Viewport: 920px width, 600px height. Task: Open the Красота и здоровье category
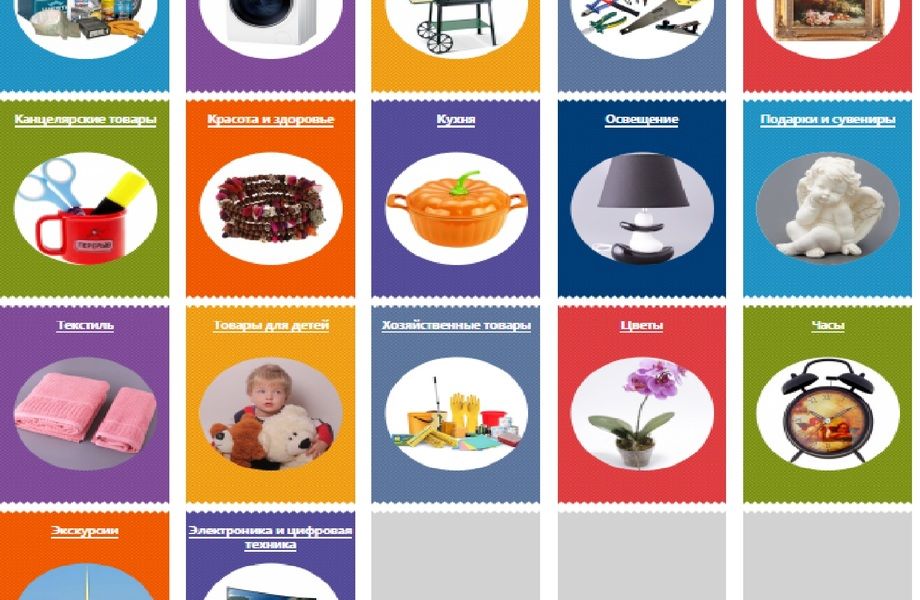270,120
